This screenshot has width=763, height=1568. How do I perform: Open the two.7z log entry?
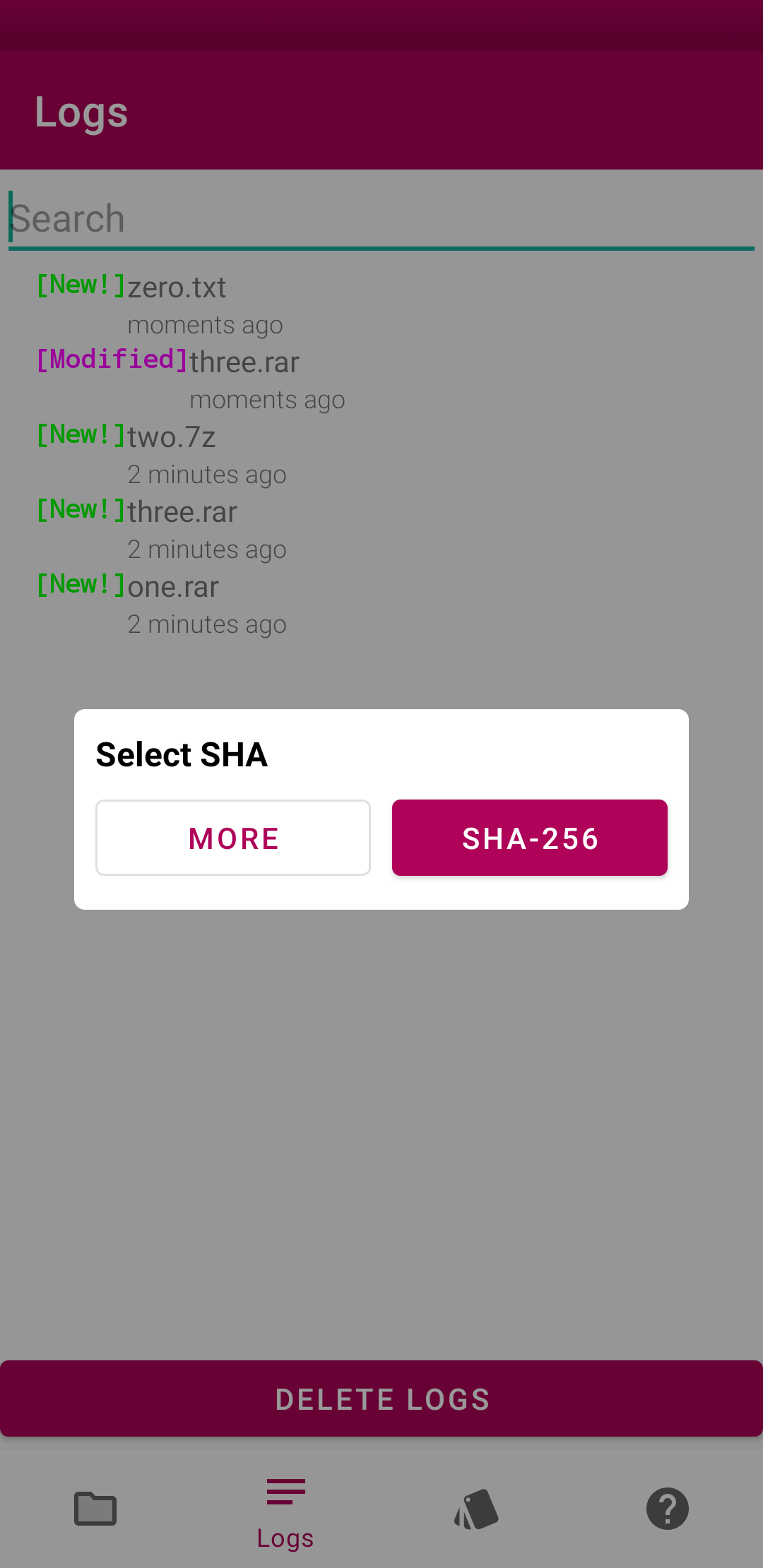(171, 438)
